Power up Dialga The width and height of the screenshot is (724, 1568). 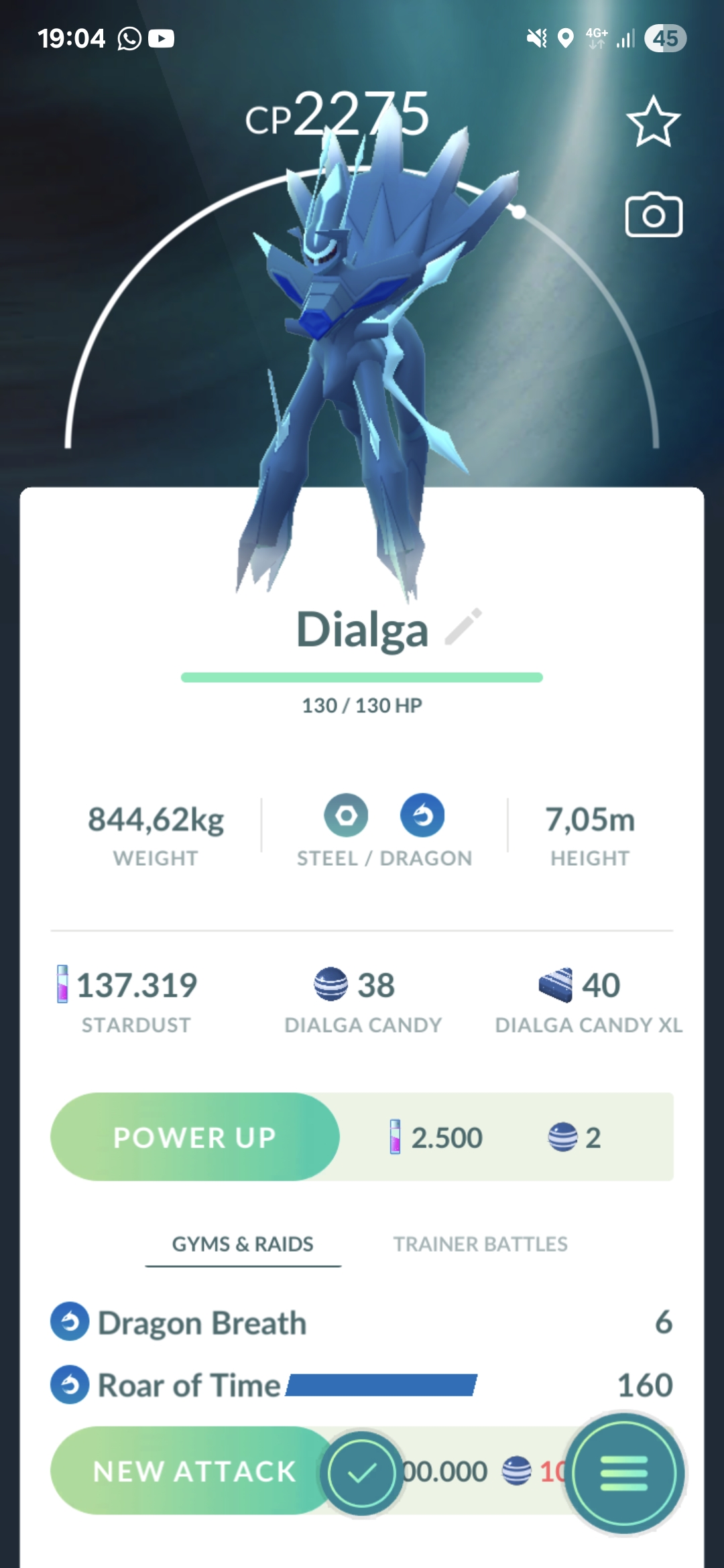pyautogui.click(x=194, y=1137)
